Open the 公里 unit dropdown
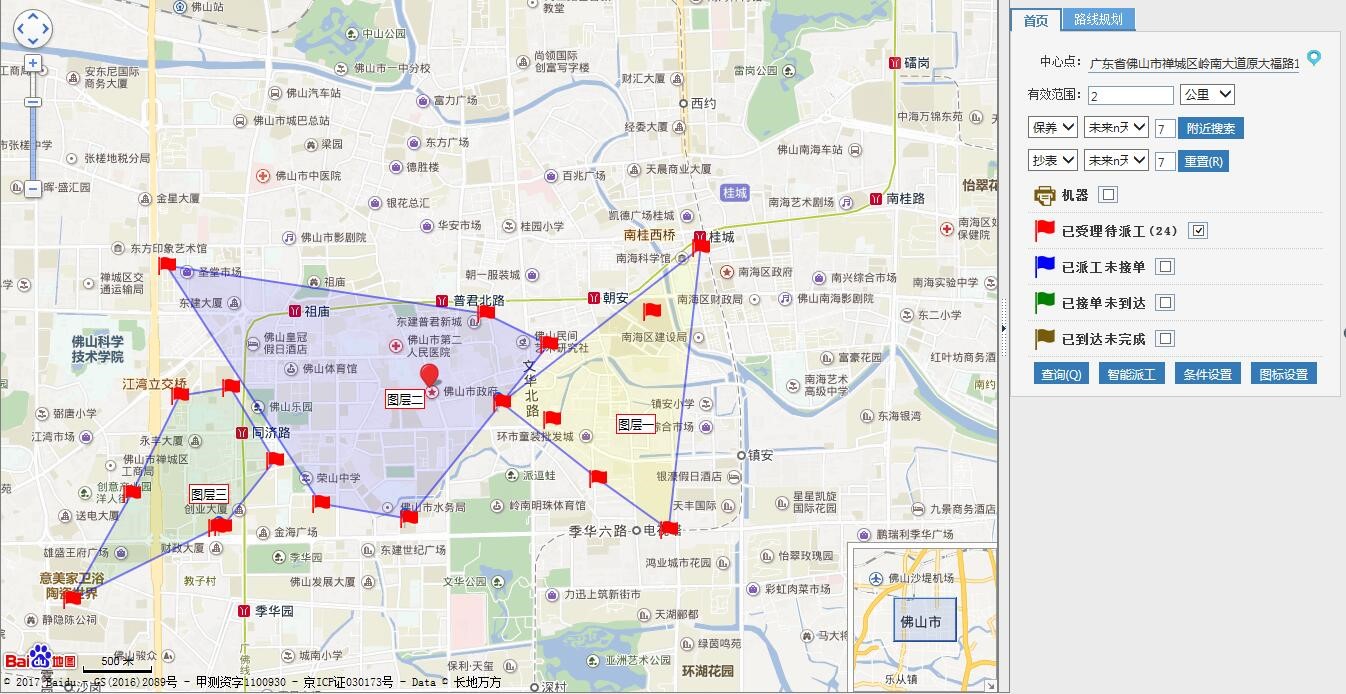This screenshot has height=694, width=1346. click(1207, 95)
